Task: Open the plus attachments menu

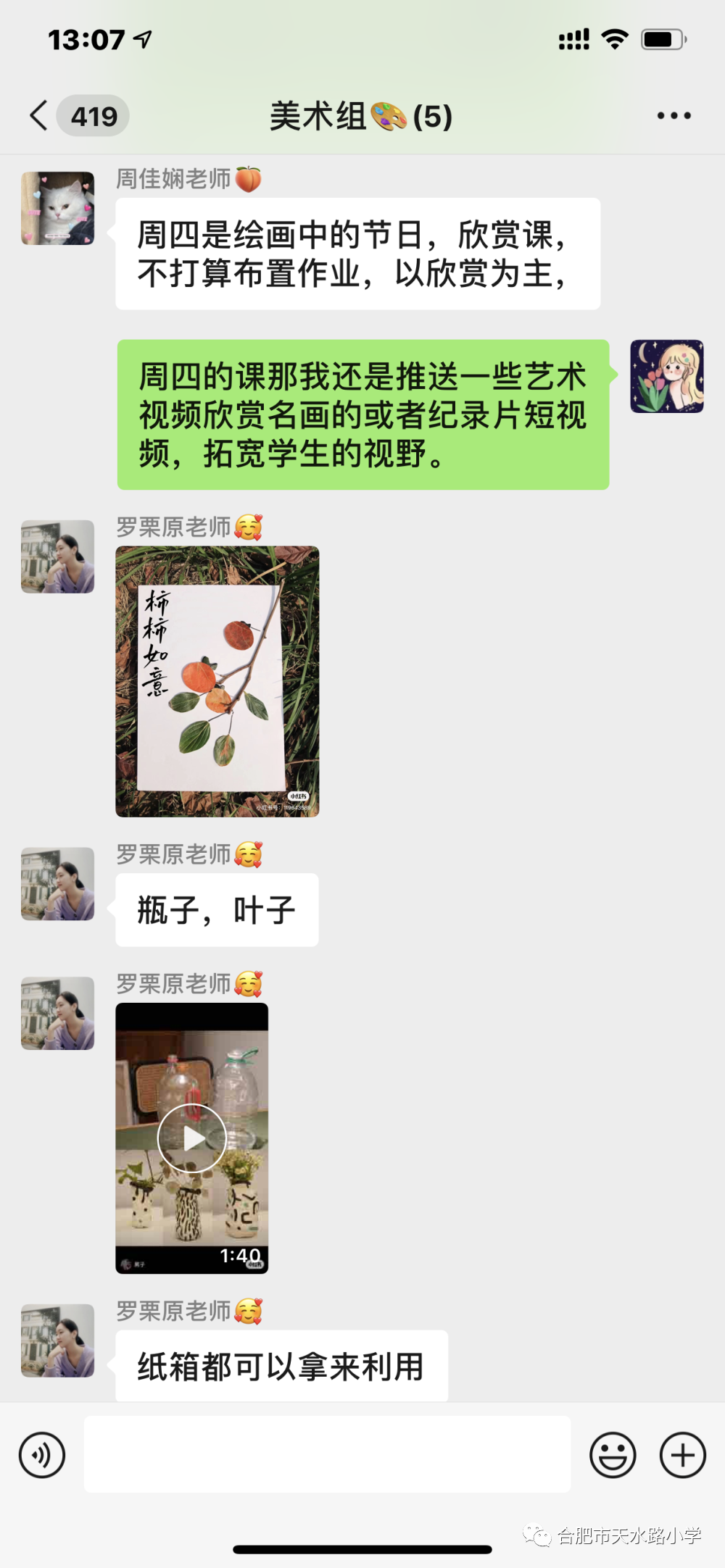Action: (x=682, y=1455)
